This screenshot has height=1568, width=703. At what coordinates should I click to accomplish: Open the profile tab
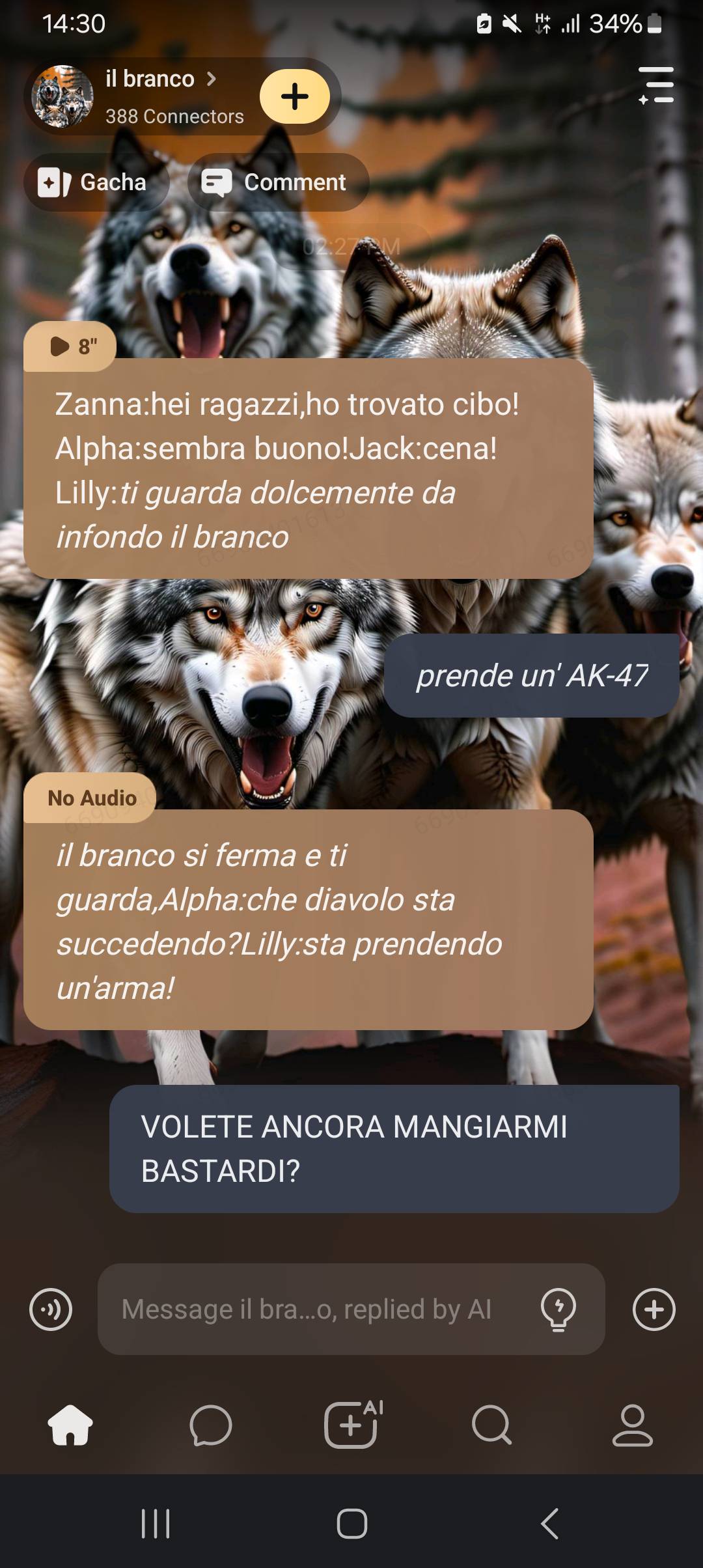[632, 1425]
